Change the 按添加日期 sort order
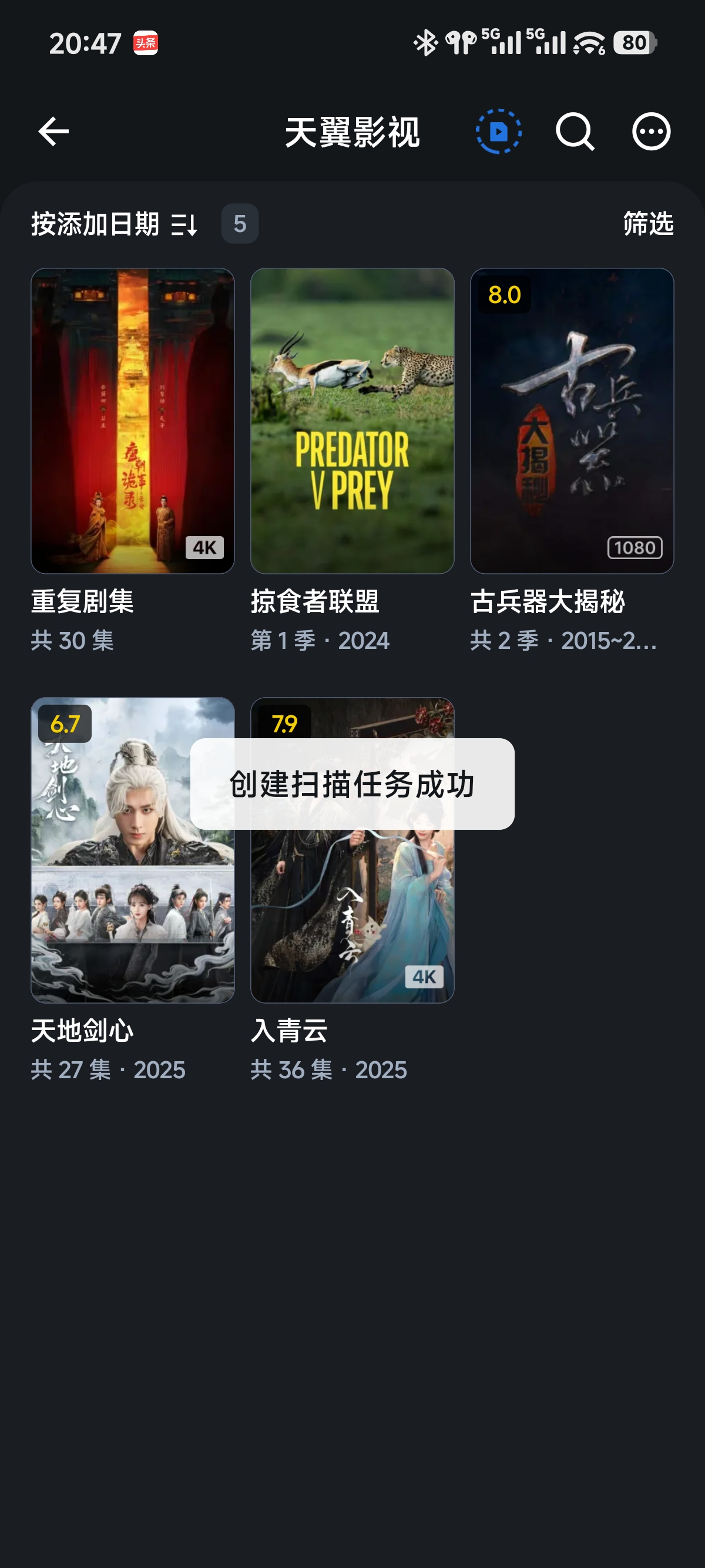The image size is (705, 1568). 115,224
